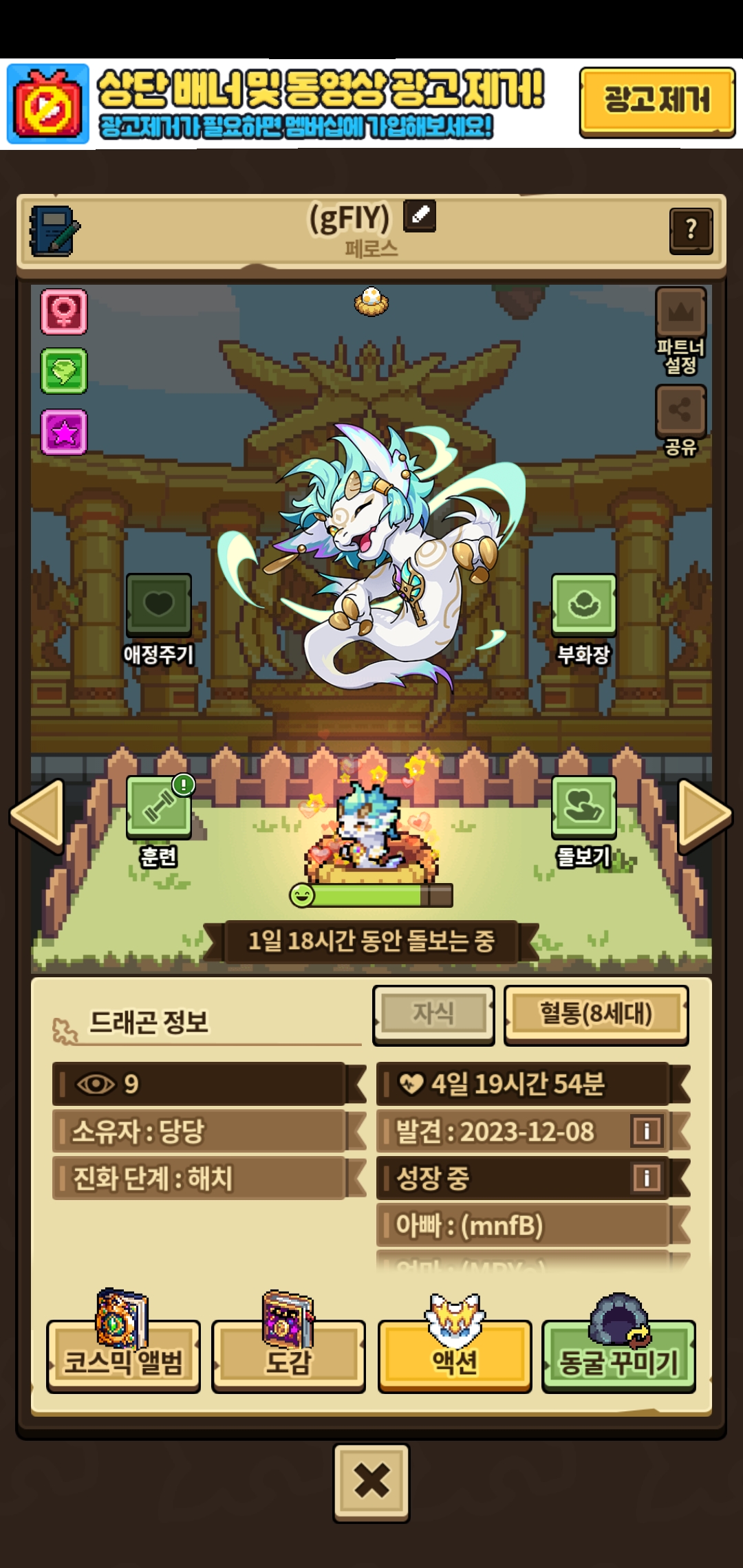This screenshot has height=1568, width=743.
Task: Close the dragon panel with X
Action: coord(371,1481)
